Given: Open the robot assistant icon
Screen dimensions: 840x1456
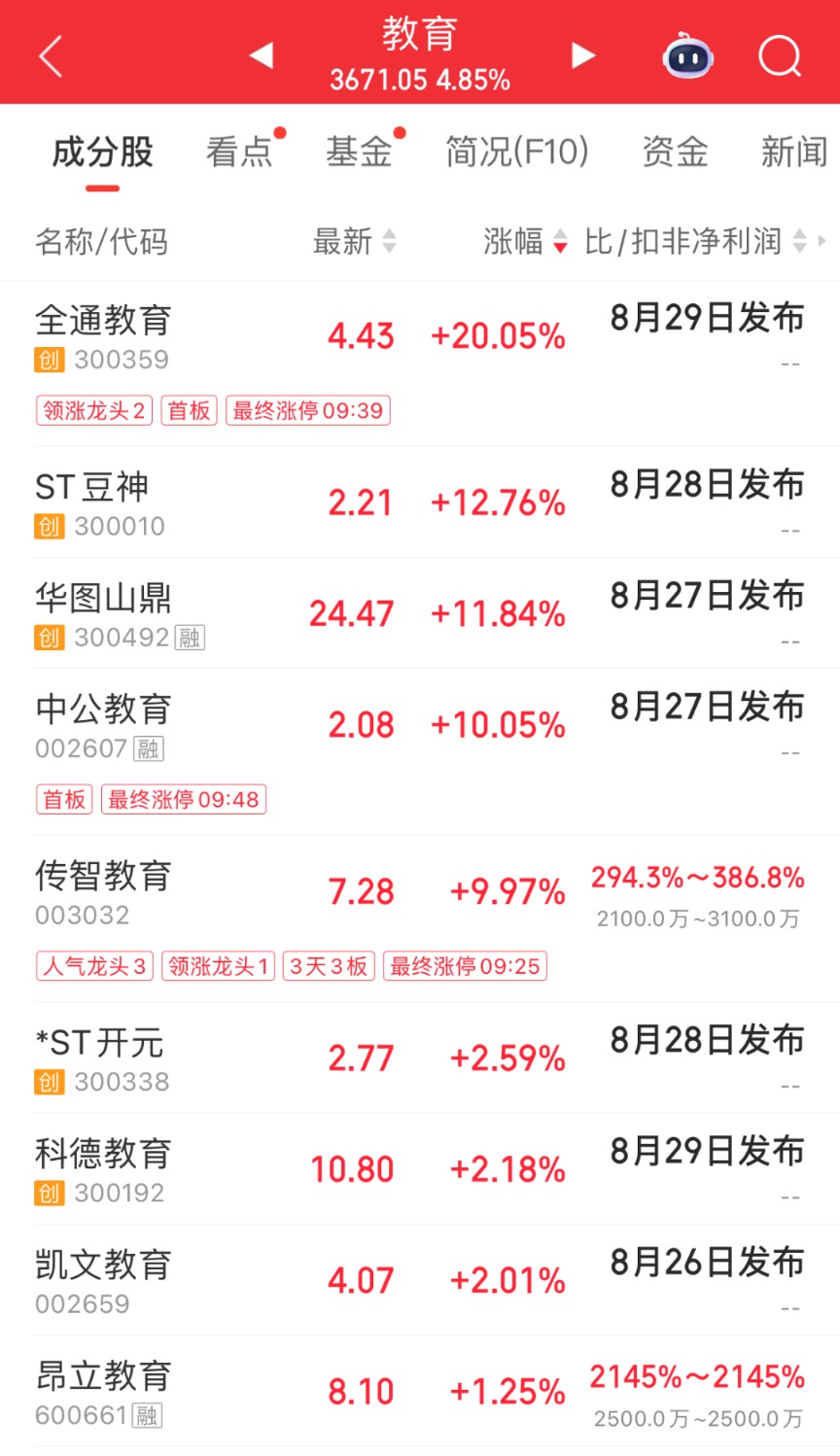Looking at the screenshot, I should [x=687, y=55].
